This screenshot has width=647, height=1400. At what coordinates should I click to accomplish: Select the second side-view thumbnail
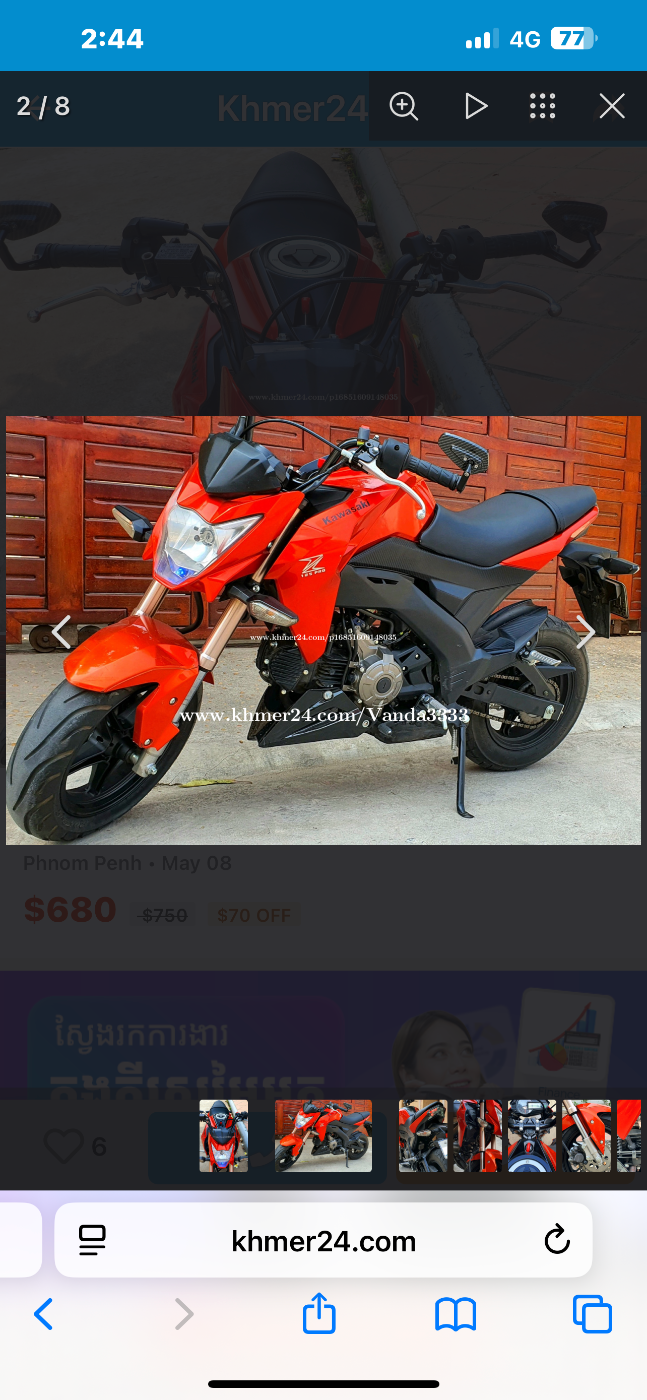[x=323, y=1136]
